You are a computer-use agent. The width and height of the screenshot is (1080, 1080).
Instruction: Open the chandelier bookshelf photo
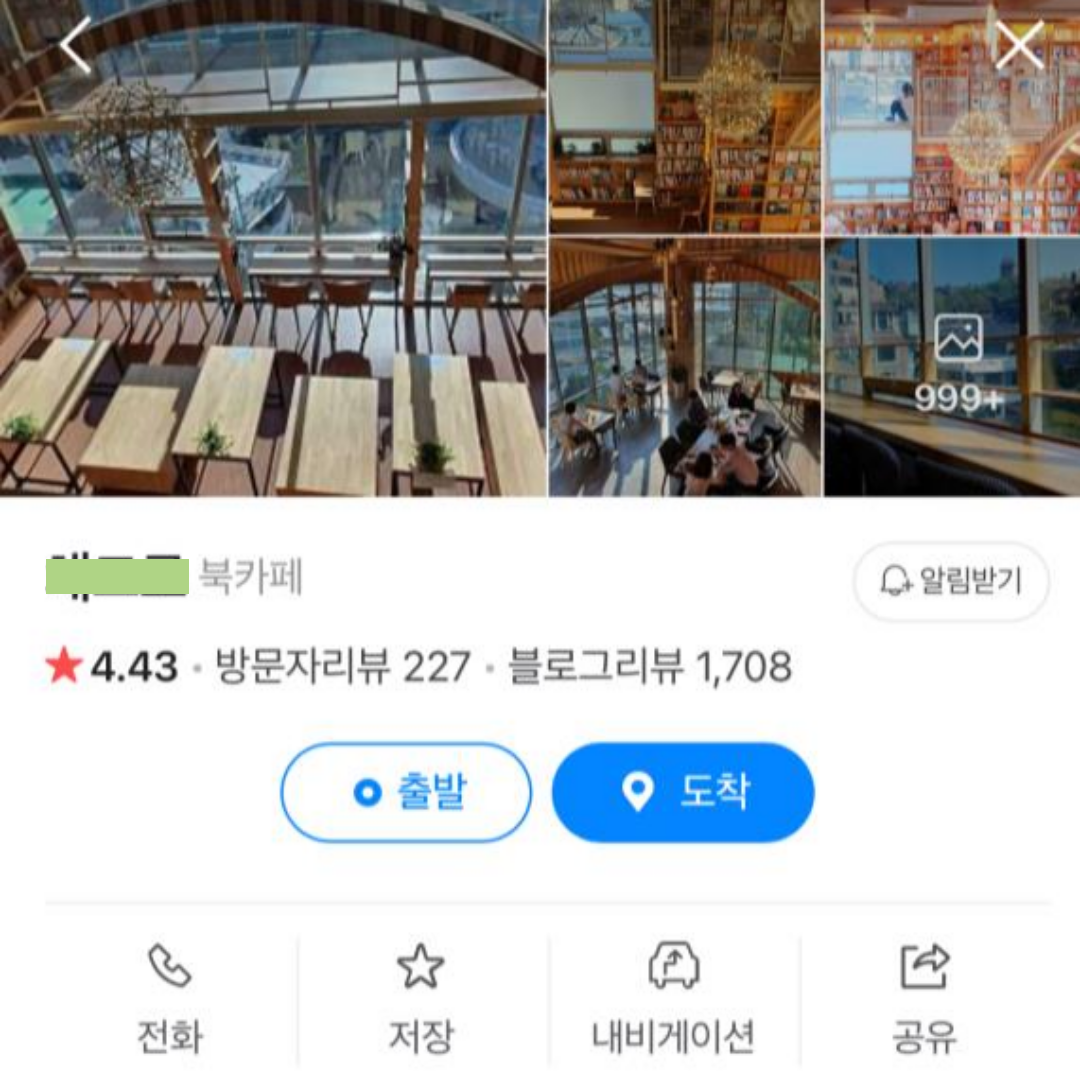point(685,115)
